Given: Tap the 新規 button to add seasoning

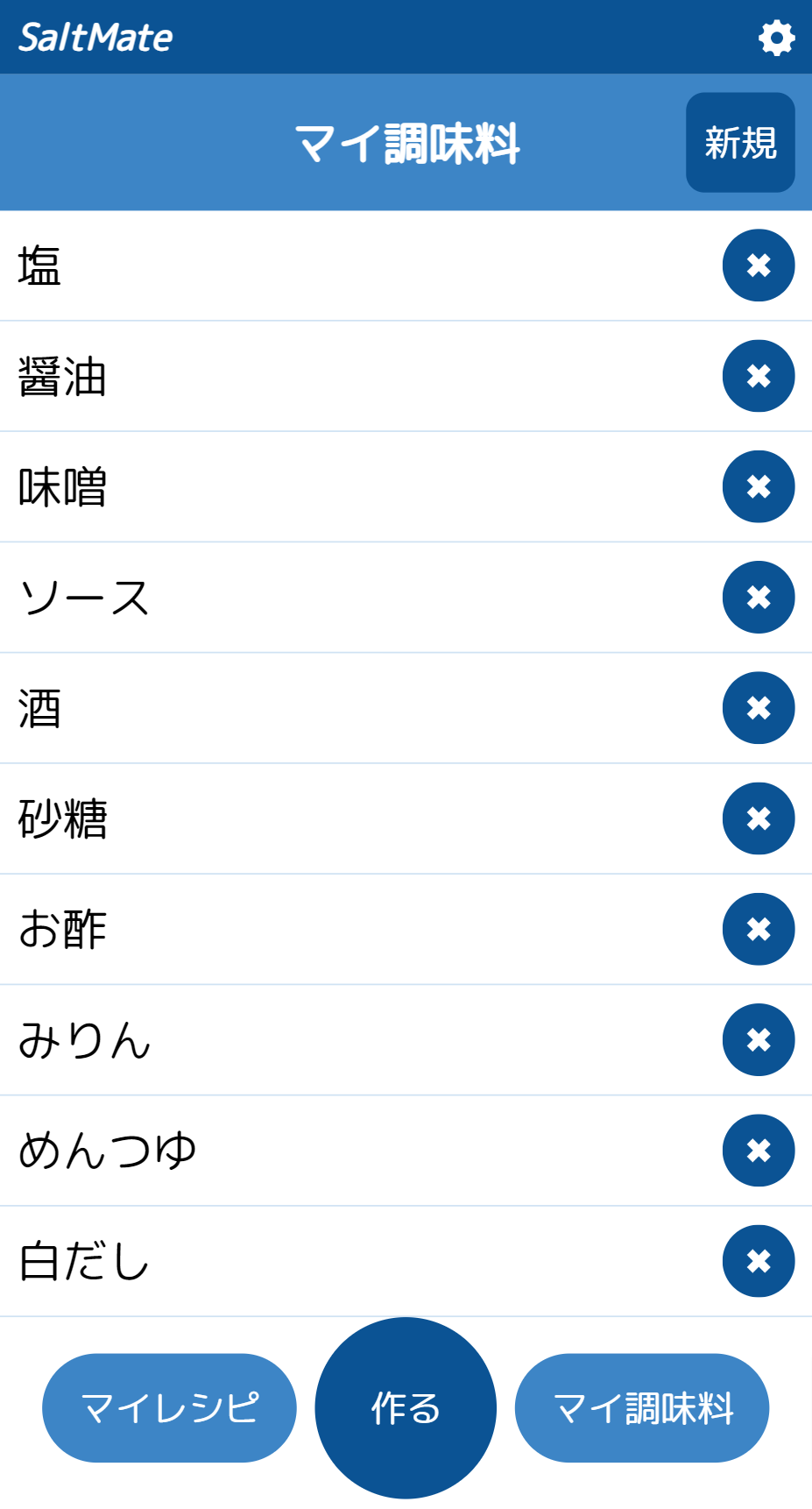Looking at the screenshot, I should point(740,143).
